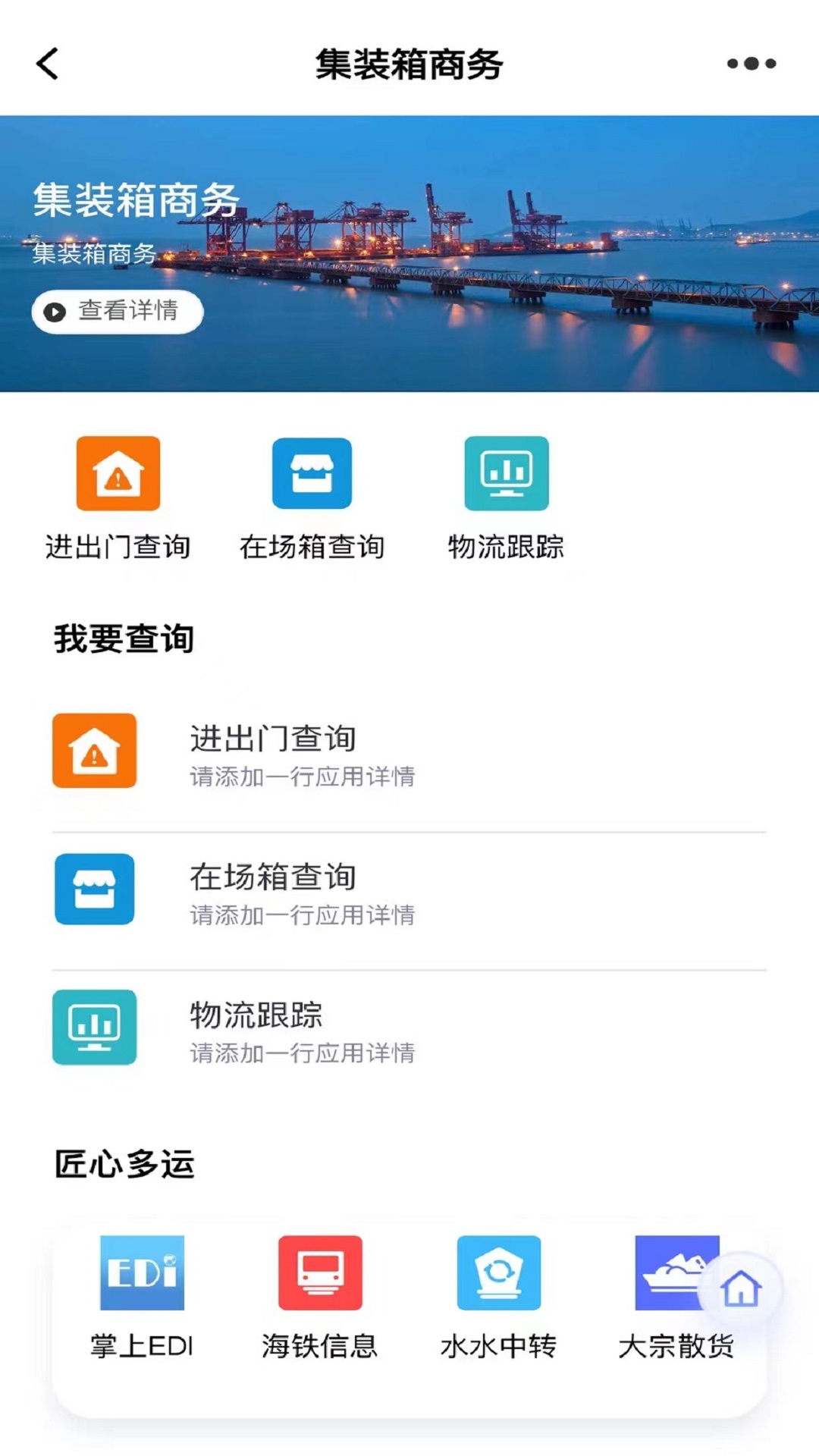Select the 水水中转 circular arrows icon
819x1456 pixels.
(x=498, y=1272)
